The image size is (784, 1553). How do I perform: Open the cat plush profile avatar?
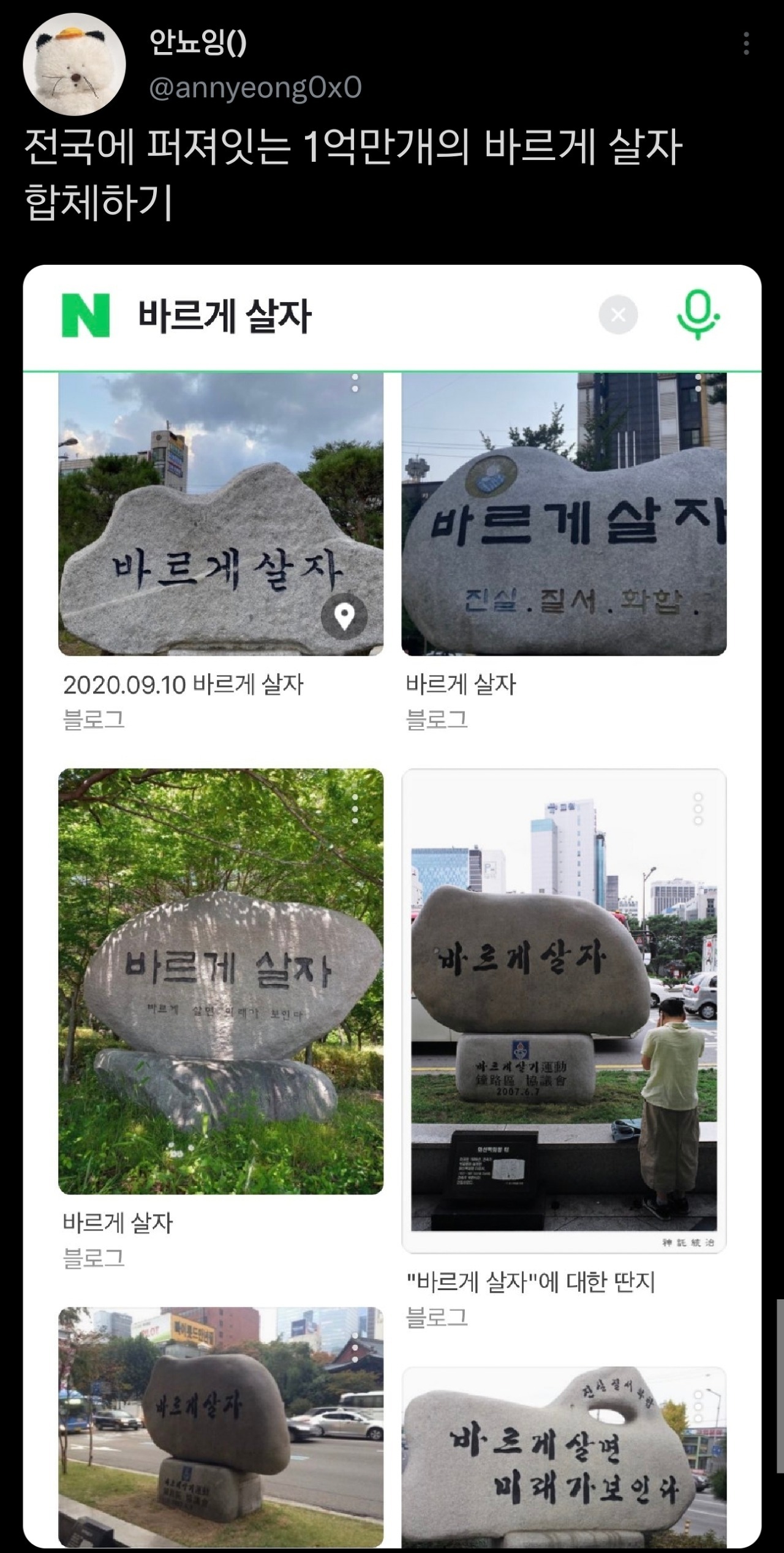(x=70, y=66)
